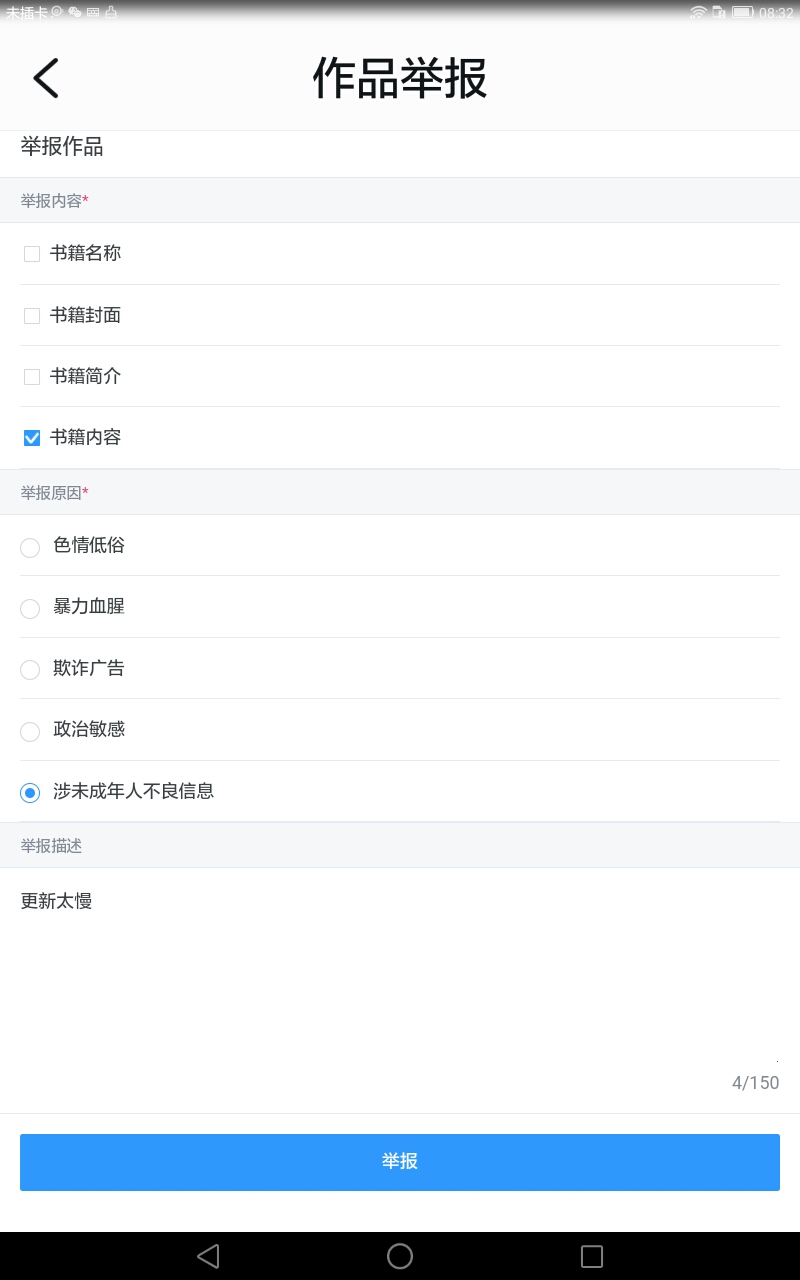Screen dimensions: 800x1280
Task: Tap the 涉未成年人不良信息 radio button
Action: [x=30, y=793]
